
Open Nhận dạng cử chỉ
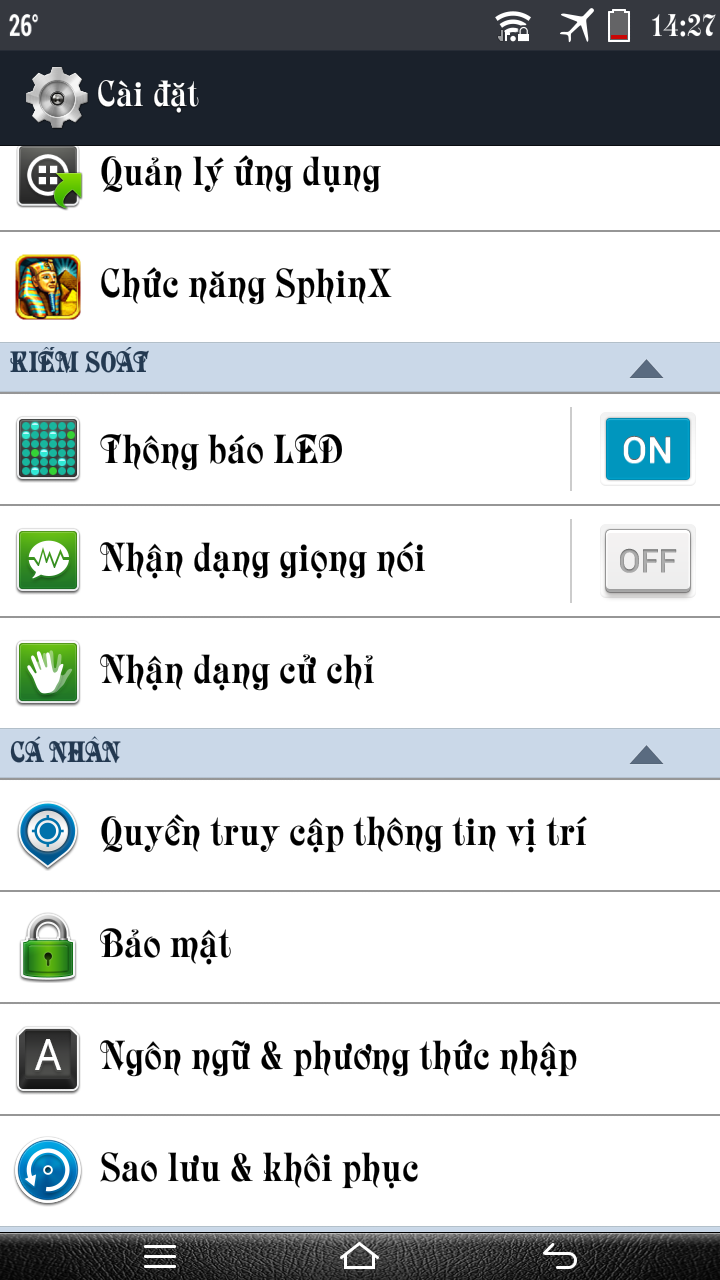pos(238,672)
